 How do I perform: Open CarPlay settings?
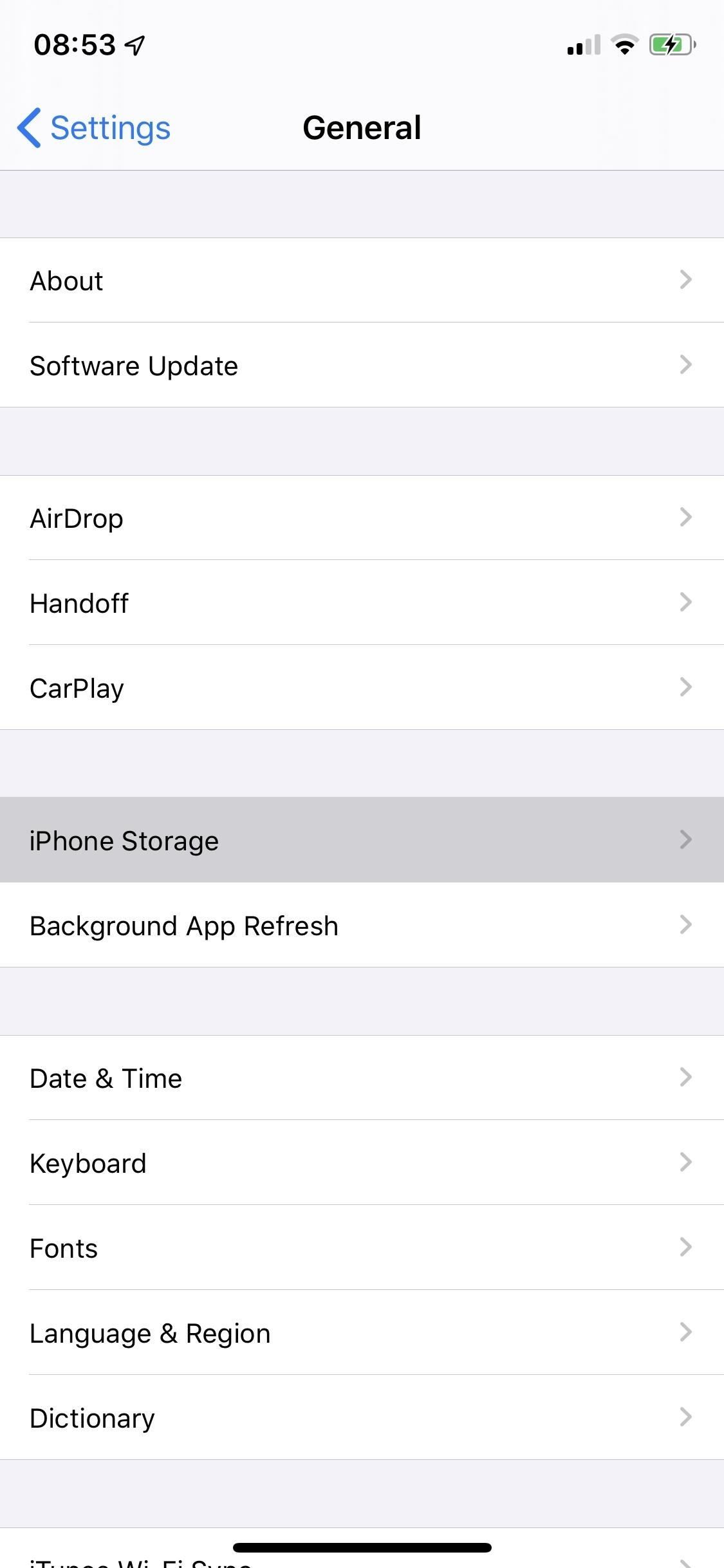pos(362,687)
